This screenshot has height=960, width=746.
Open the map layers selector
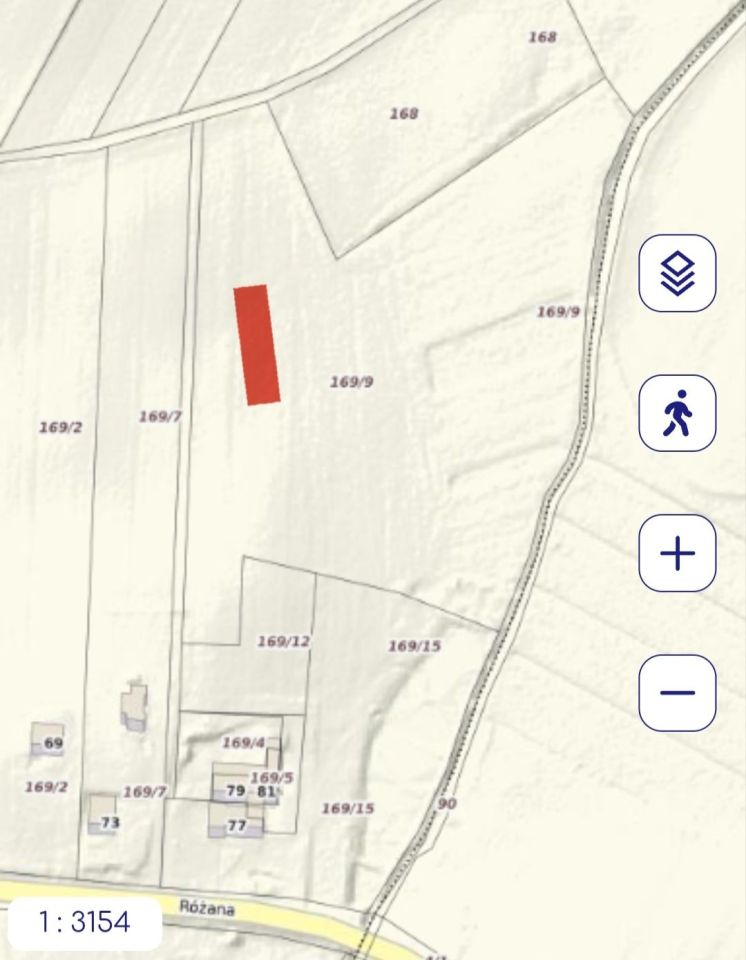pos(677,273)
